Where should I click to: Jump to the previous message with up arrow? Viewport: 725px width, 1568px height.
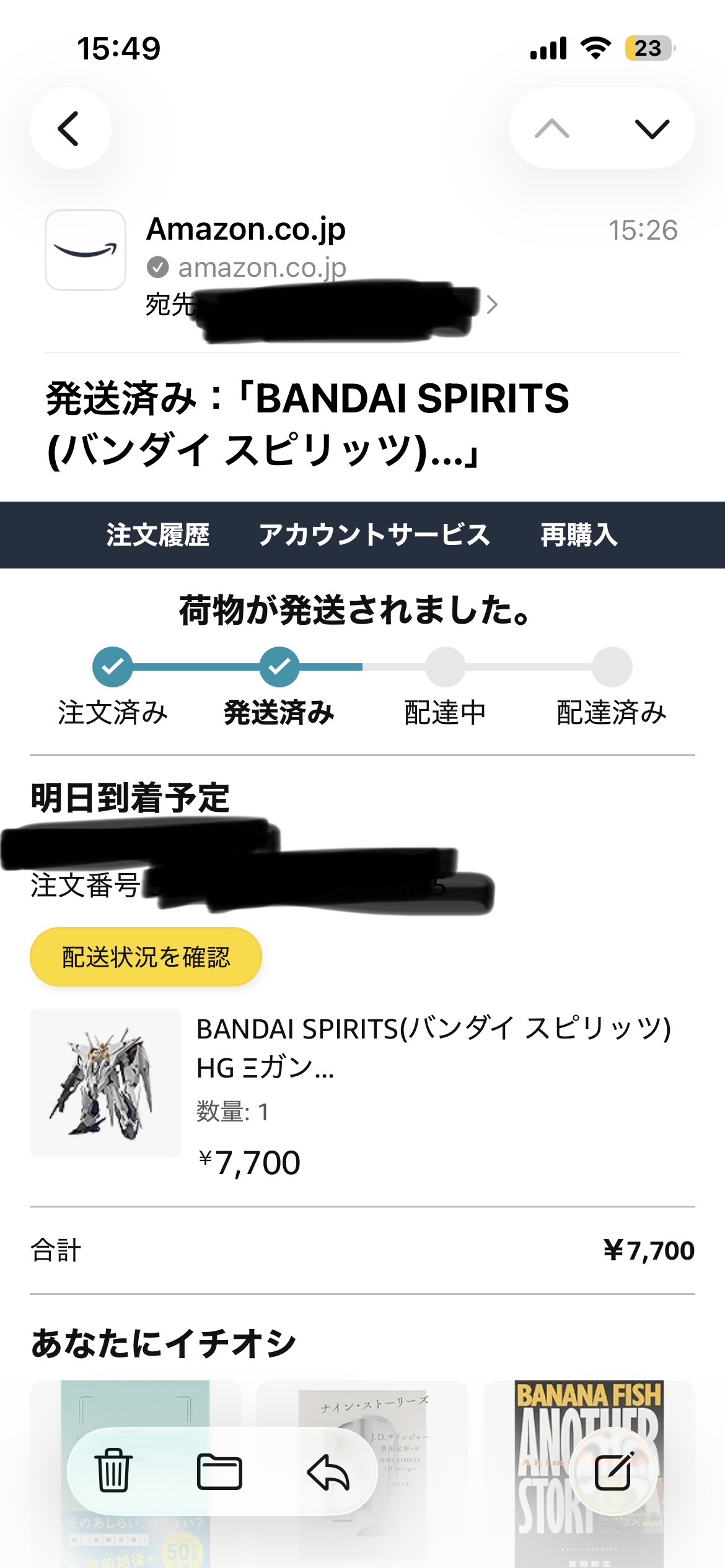551,129
